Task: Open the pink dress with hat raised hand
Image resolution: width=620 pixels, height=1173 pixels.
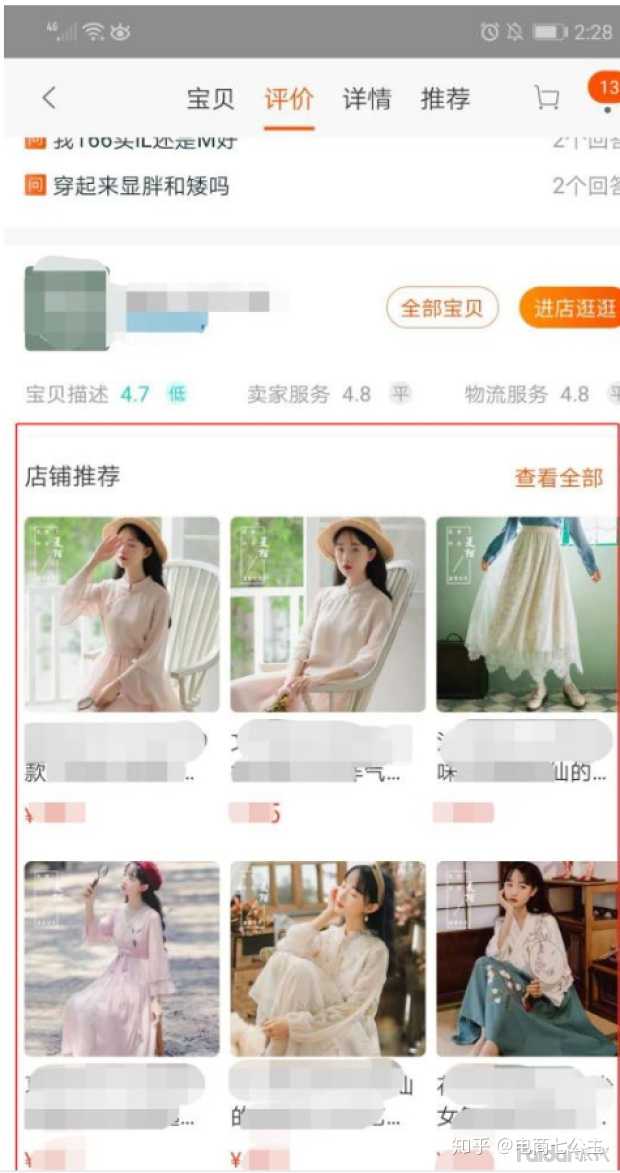Action: (122, 614)
